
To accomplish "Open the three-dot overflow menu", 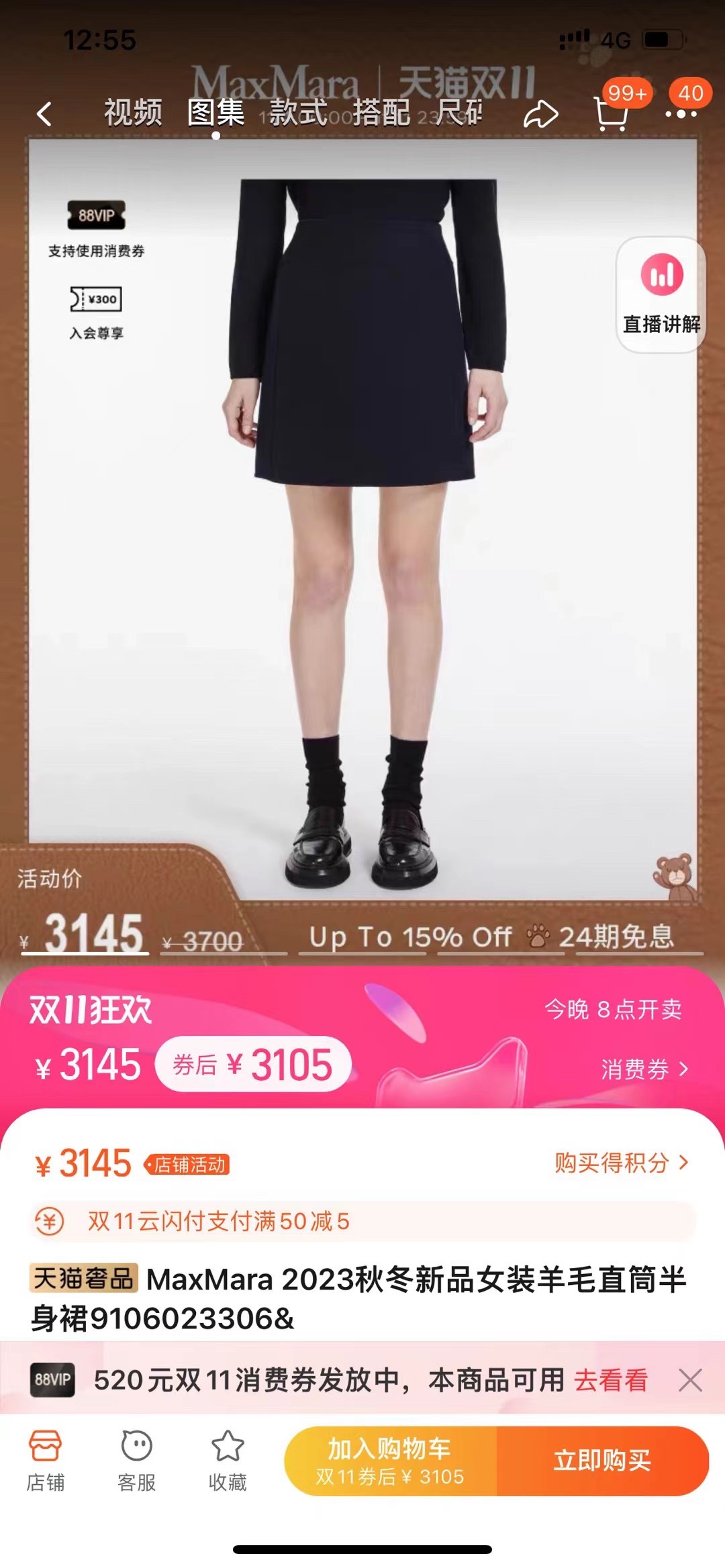I will click(681, 113).
